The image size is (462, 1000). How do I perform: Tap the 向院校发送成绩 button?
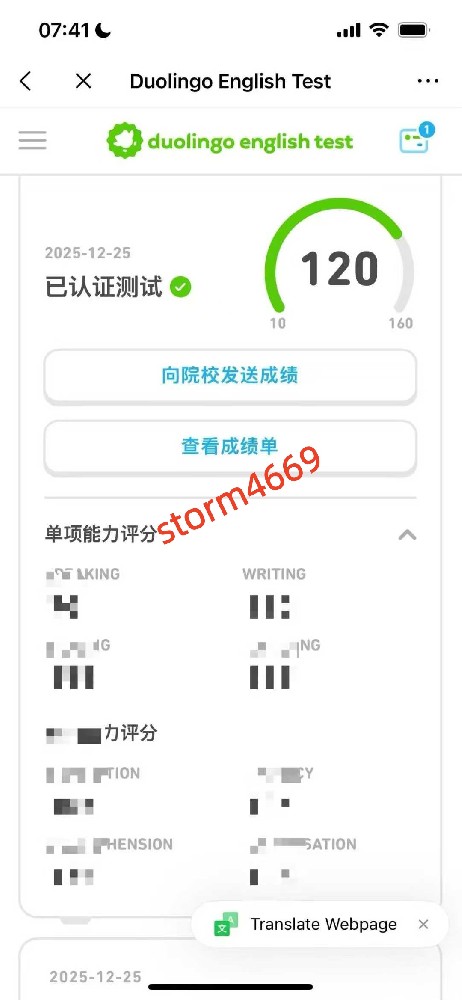click(230, 376)
